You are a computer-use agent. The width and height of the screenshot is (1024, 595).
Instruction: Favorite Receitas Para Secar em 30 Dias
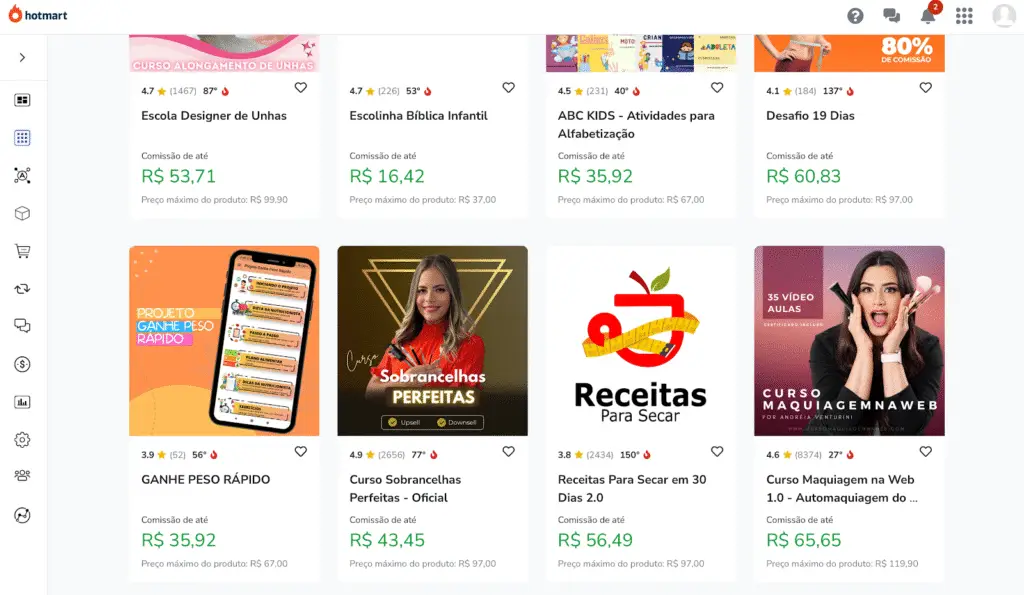(716, 452)
